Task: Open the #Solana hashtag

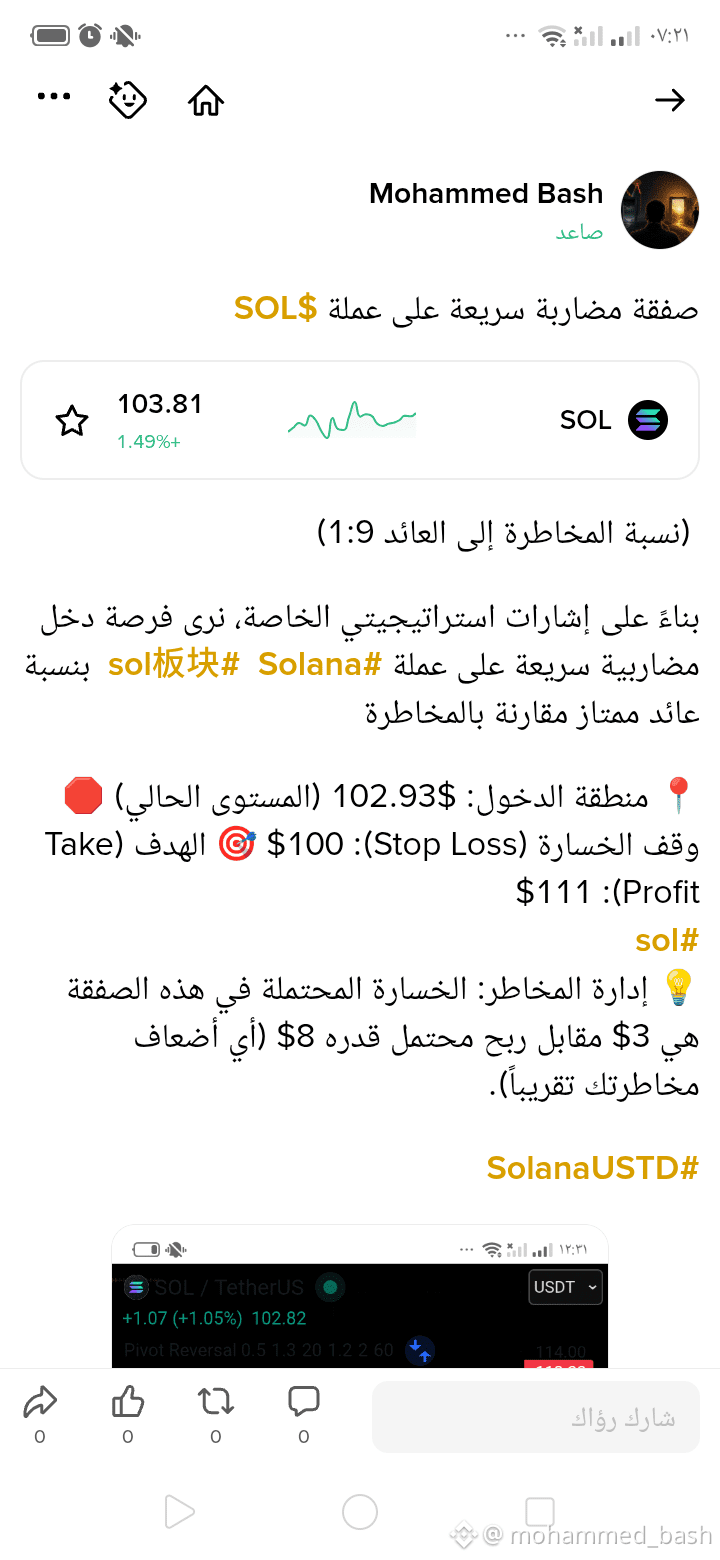Action: pyautogui.click(x=320, y=665)
